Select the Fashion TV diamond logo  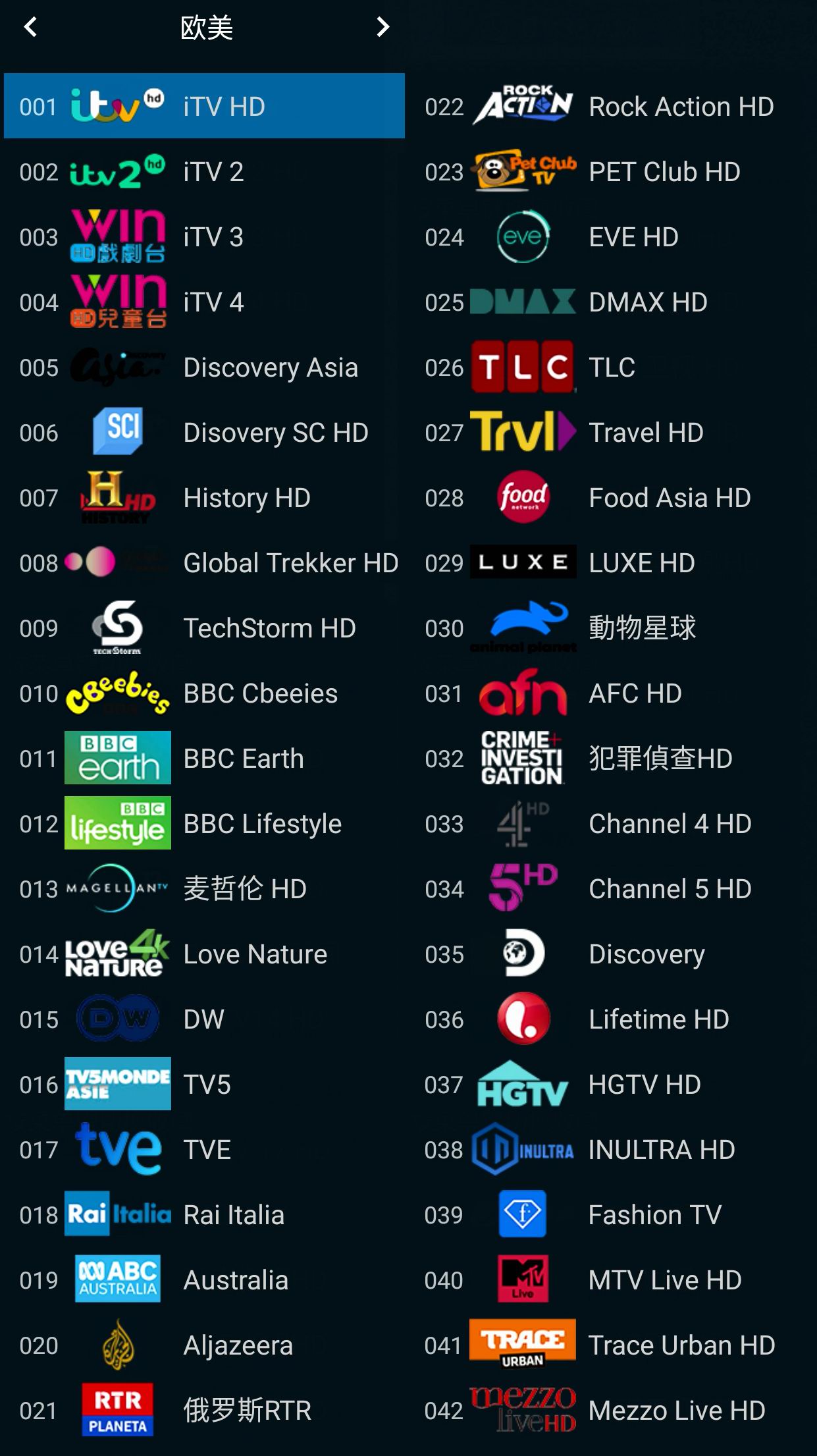[x=522, y=1214]
